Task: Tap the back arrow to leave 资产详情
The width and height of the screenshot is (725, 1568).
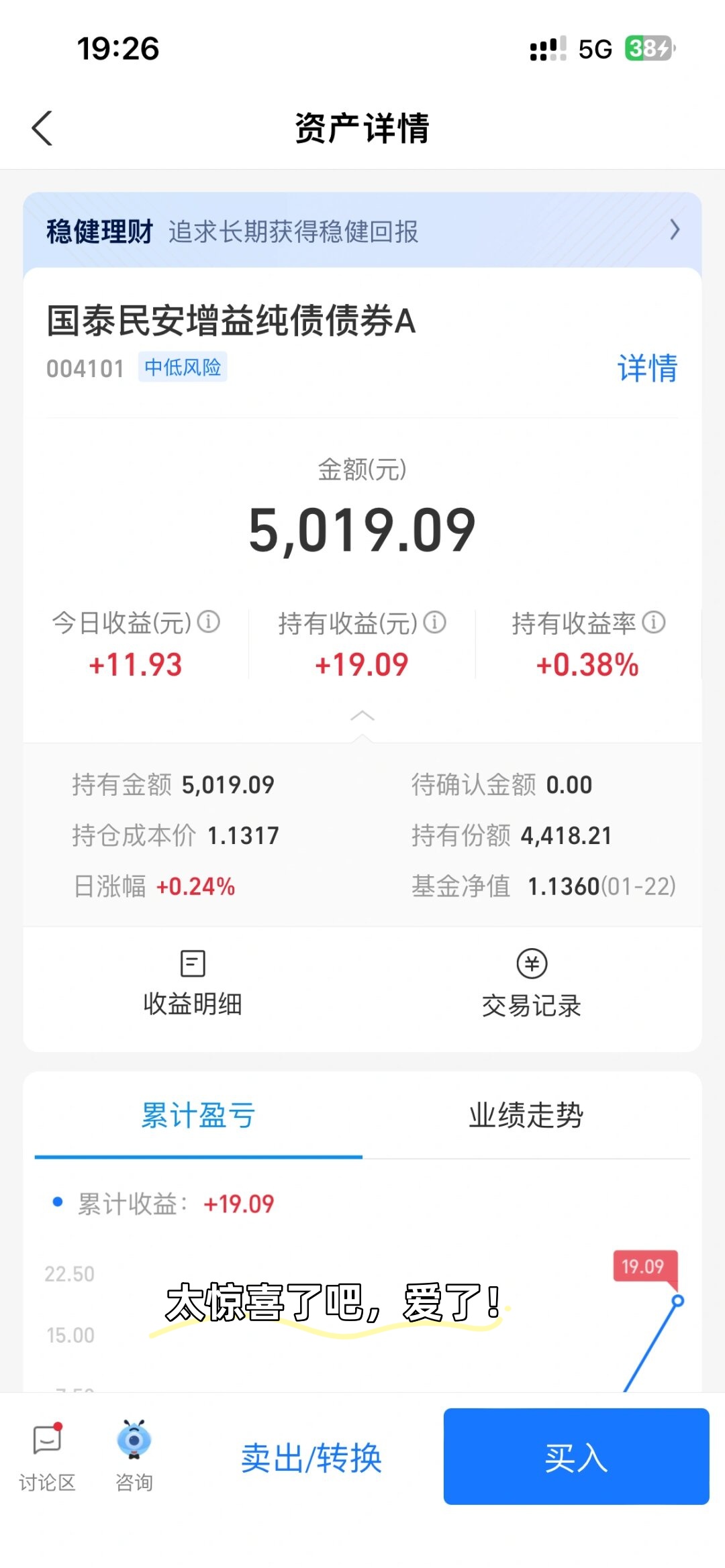Action: coord(42,128)
